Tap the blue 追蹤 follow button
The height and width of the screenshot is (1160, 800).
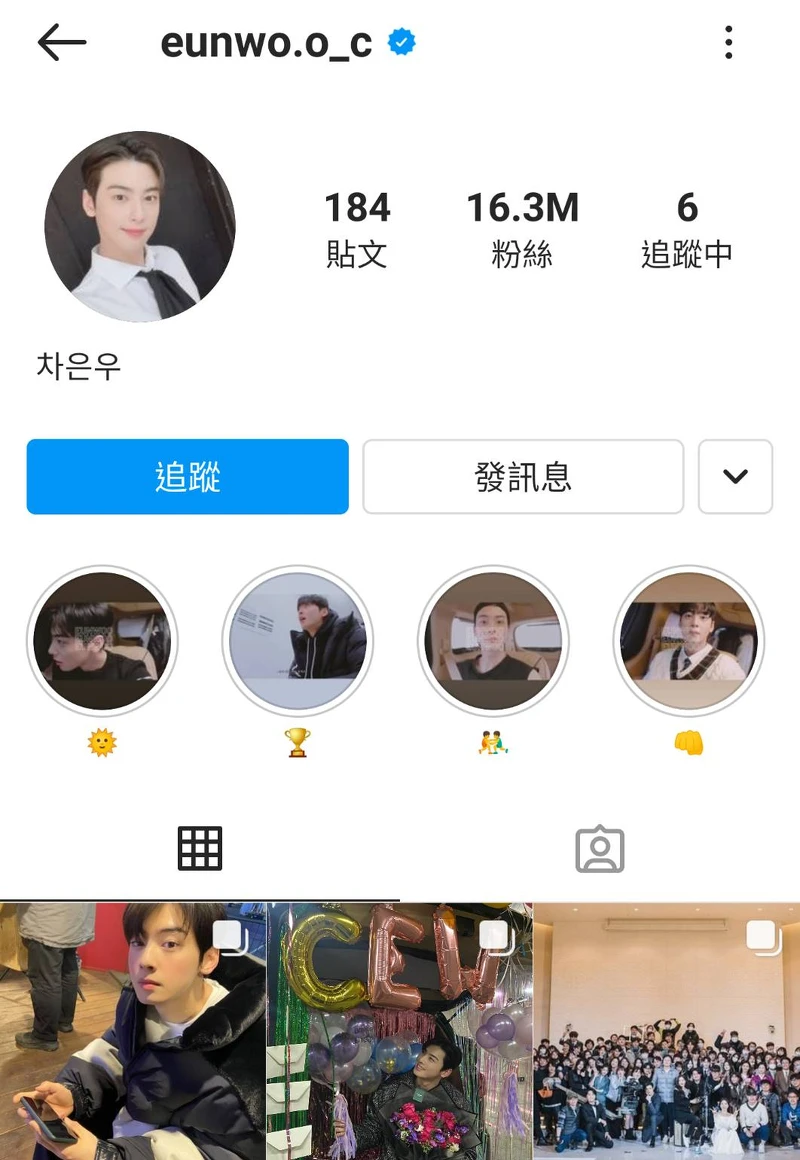(188, 477)
